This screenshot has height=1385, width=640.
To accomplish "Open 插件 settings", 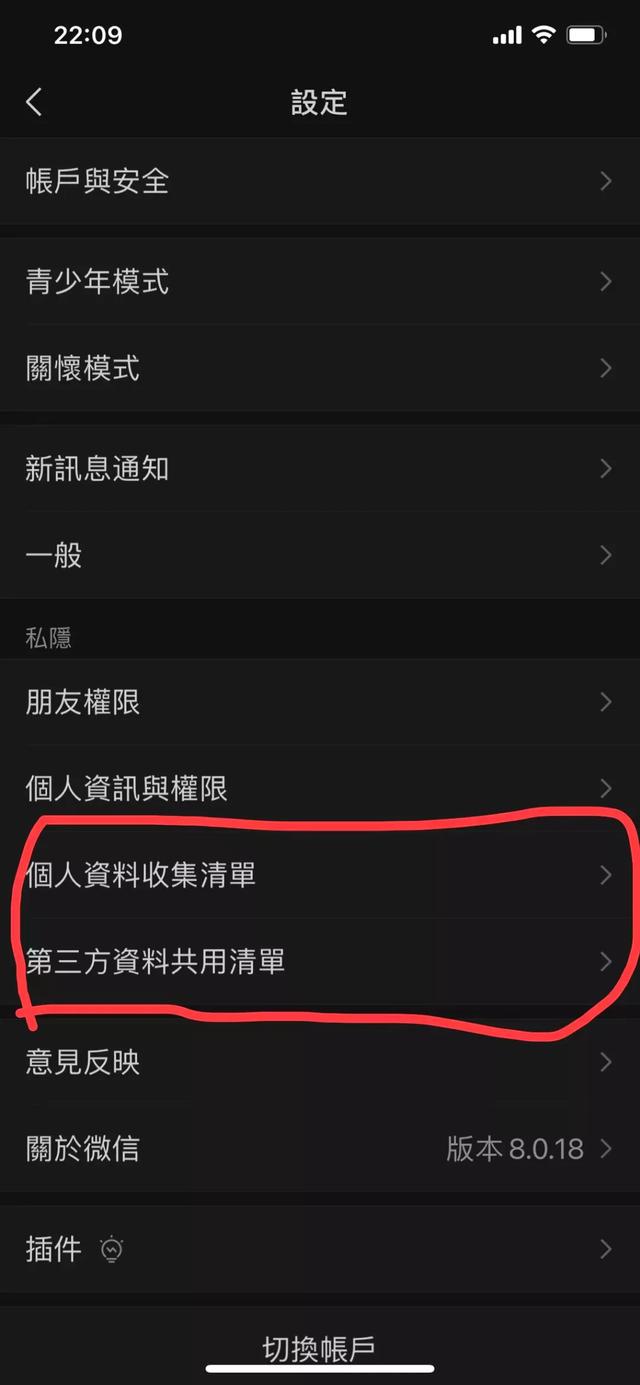I will click(320, 1249).
